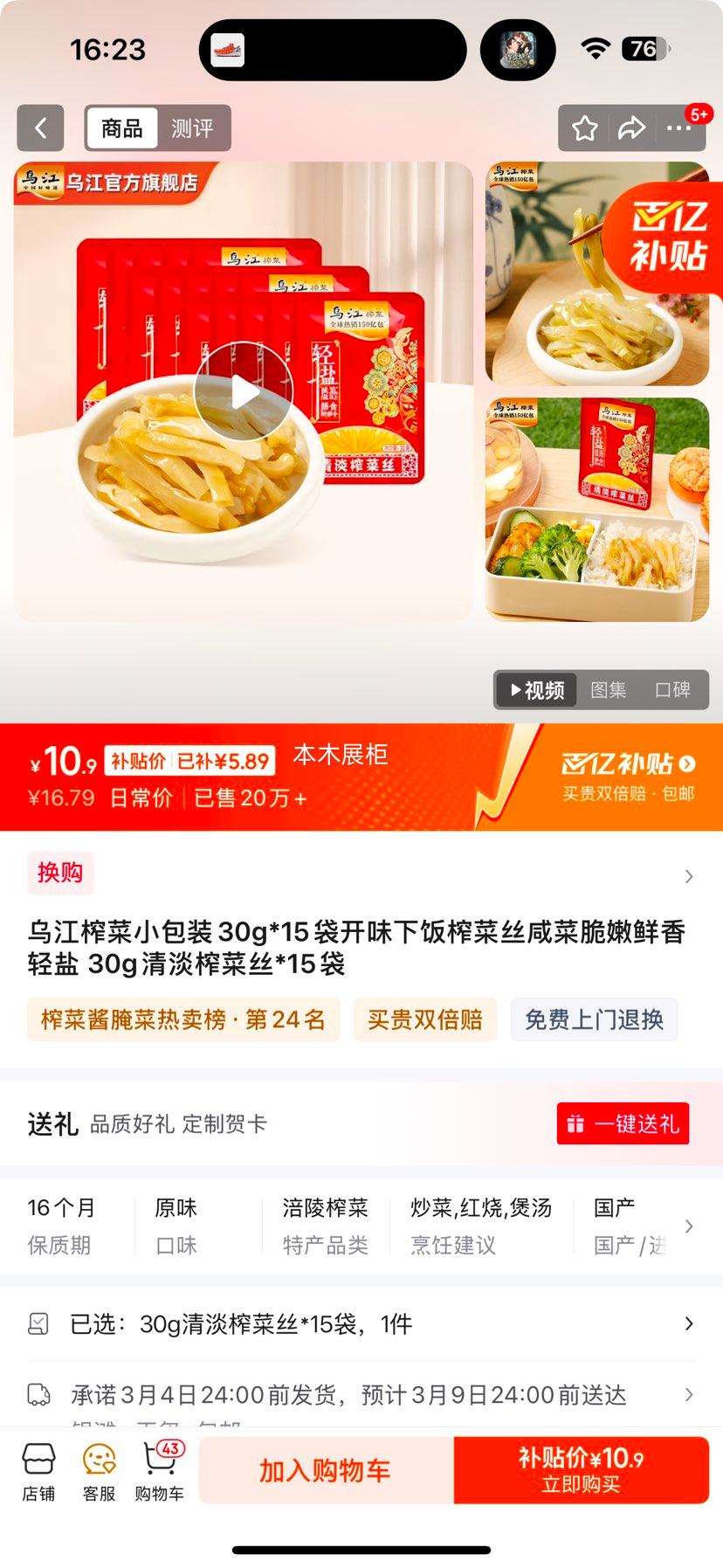Contact 客服 customer service
Viewport: 723px width, 1568px height.
coord(99,1472)
